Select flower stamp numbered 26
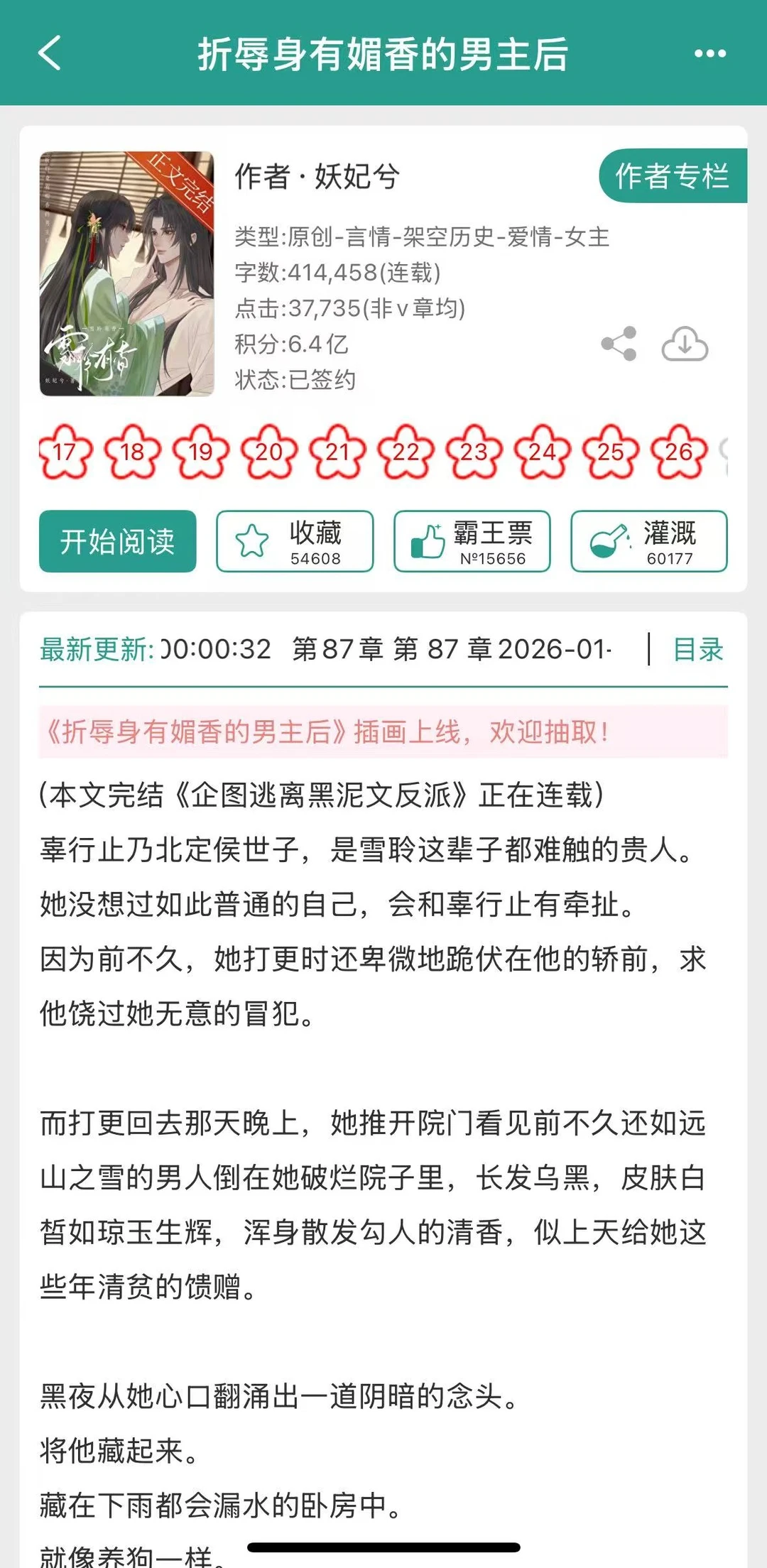This screenshot has height=1568, width=767. pyautogui.click(x=678, y=452)
